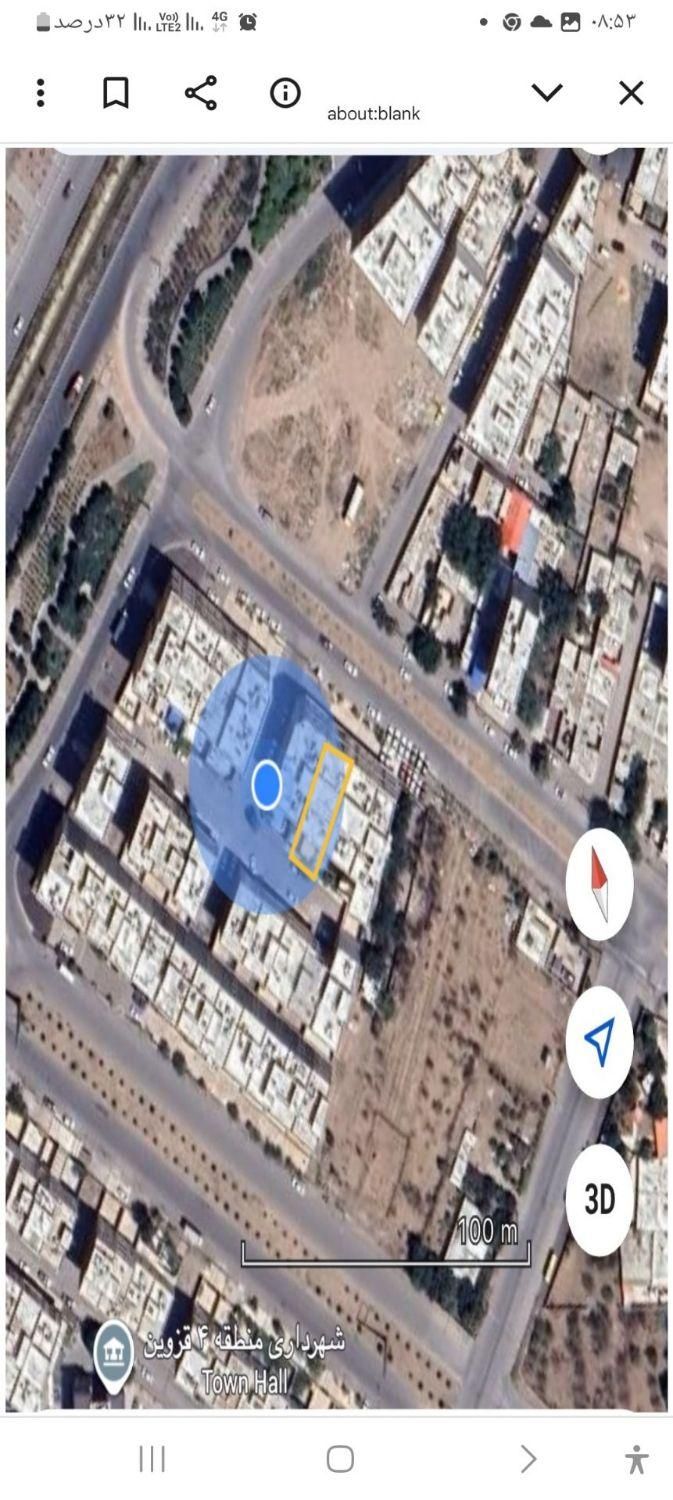Screen dimensions: 673x1500
Task: Minimize the tab with the down chevron
Action: pos(546,93)
